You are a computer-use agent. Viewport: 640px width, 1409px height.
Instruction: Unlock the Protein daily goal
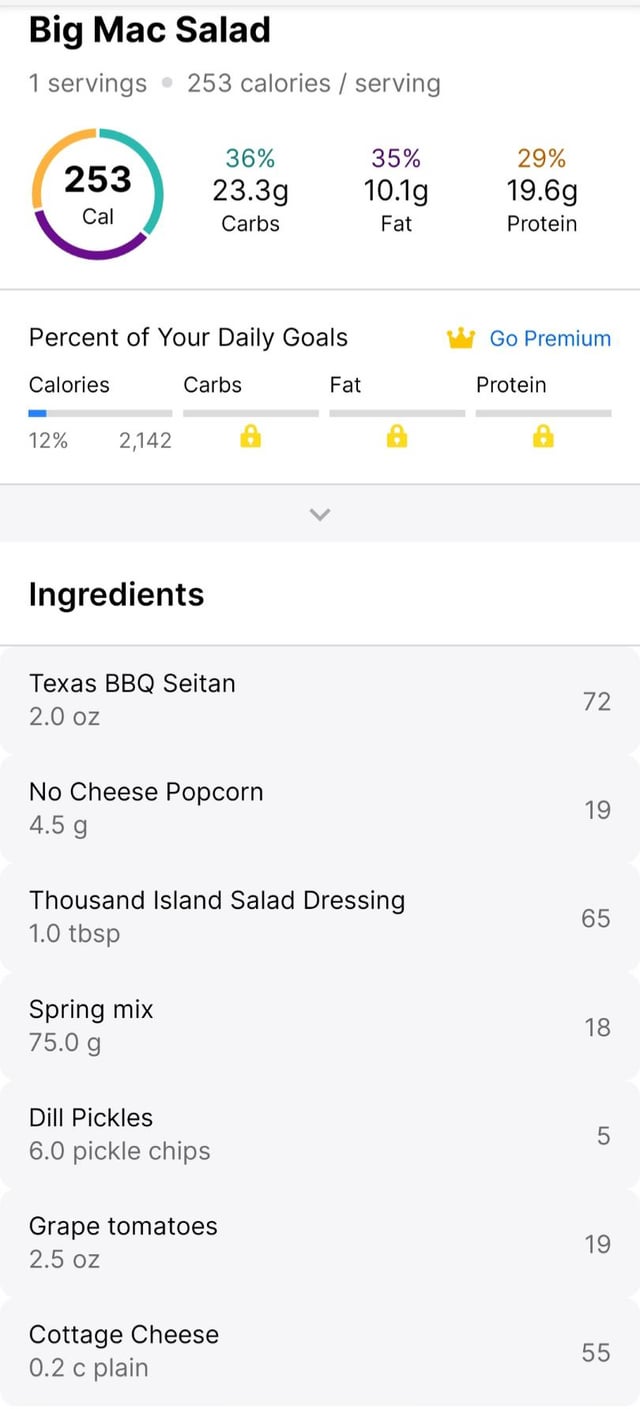coord(543,436)
